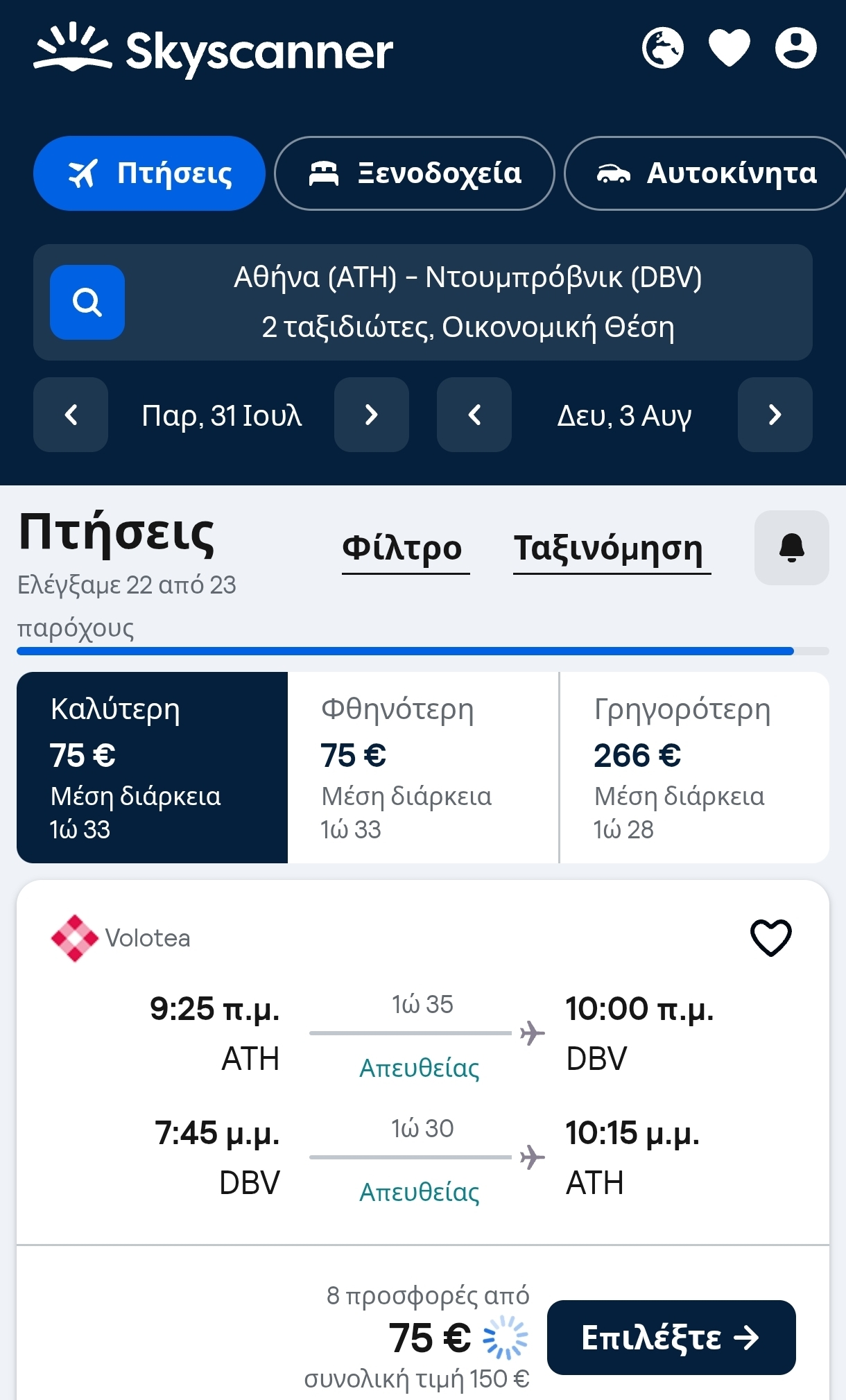Edit the Αθήνα – Ντουμπρόβνικ search details
Image resolution: width=846 pixels, height=1400 pixels.
467,302
